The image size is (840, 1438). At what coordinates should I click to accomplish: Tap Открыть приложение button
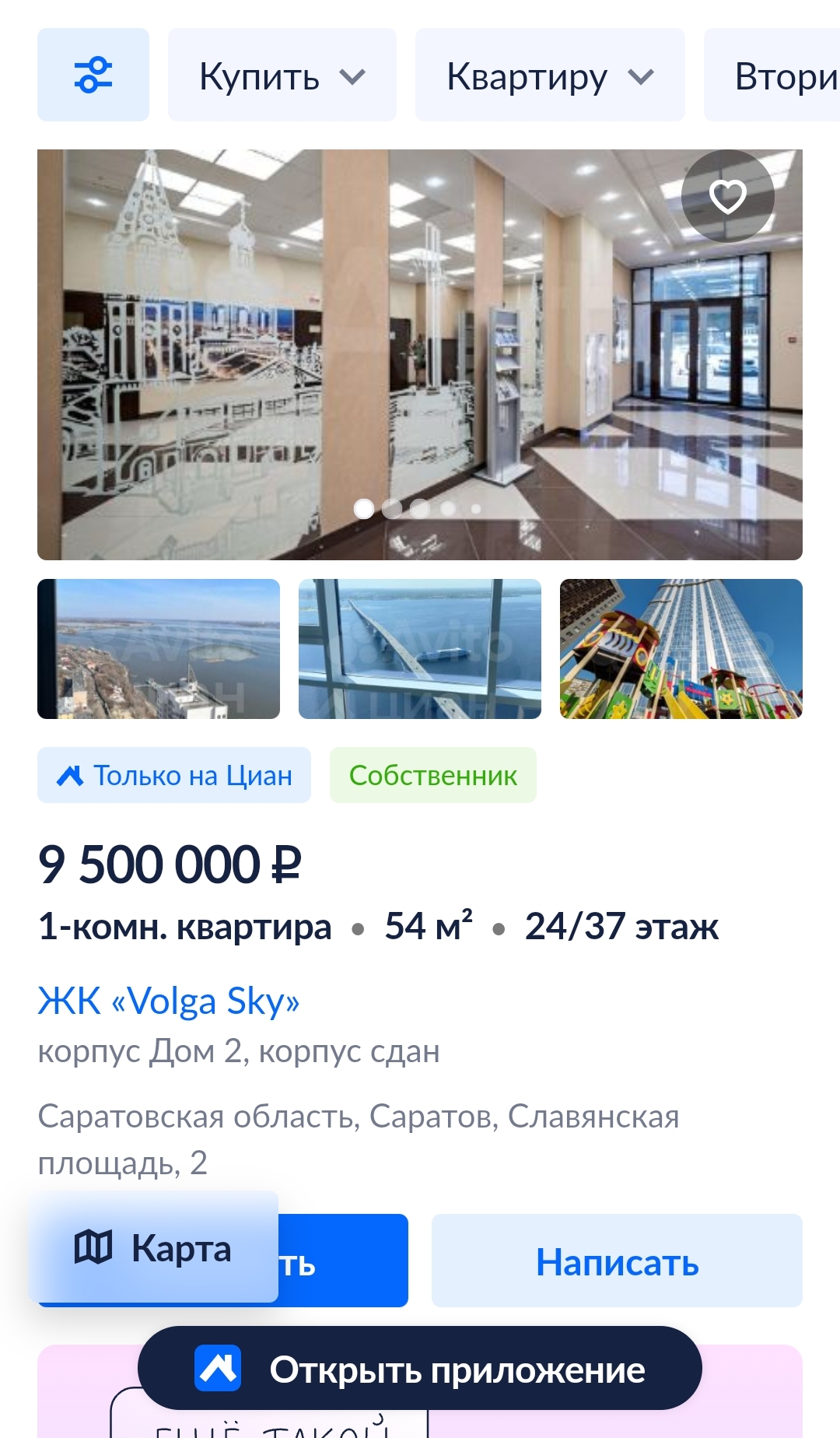[420, 1369]
